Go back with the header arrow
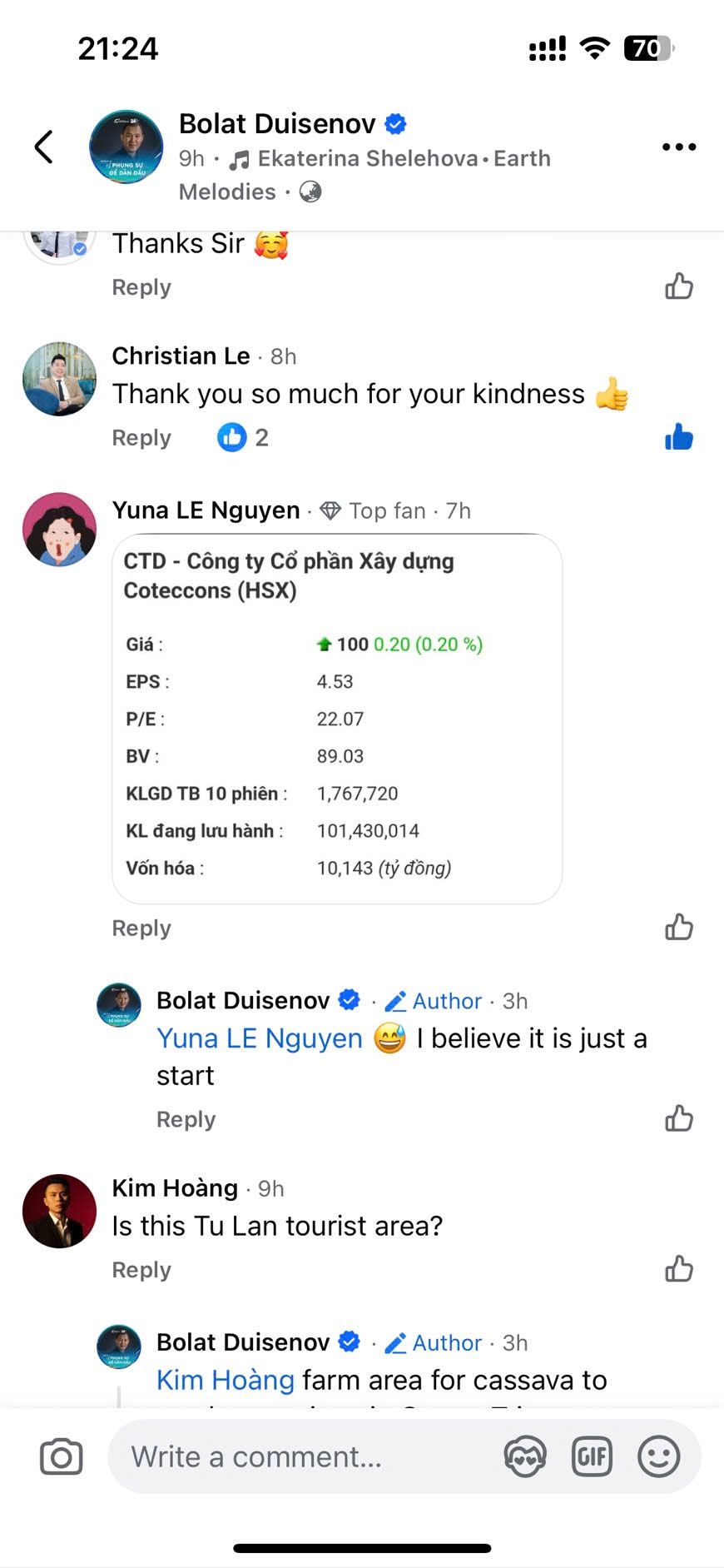724x1568 pixels. pos(44,147)
